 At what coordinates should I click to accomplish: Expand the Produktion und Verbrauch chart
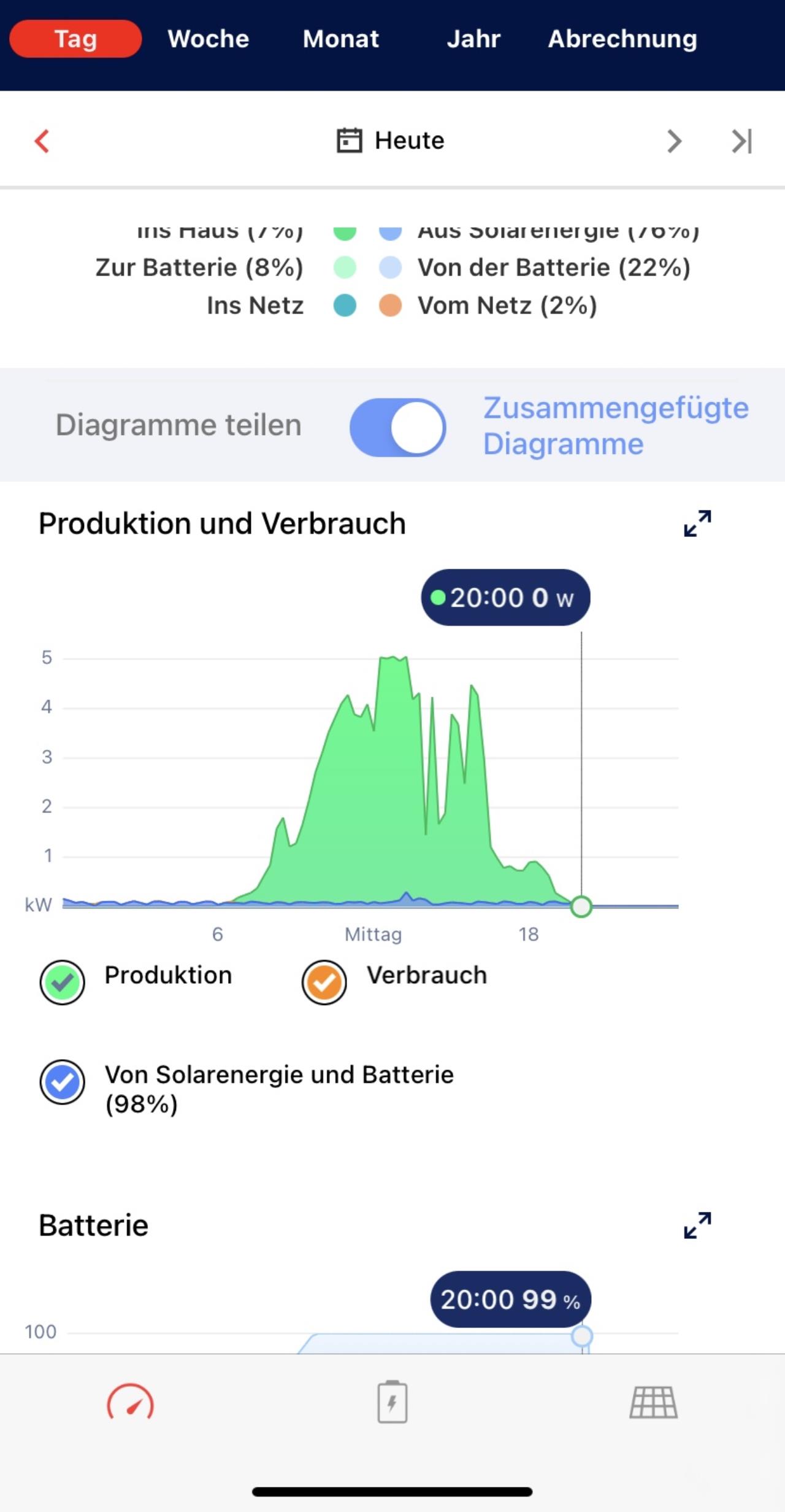pos(697,523)
